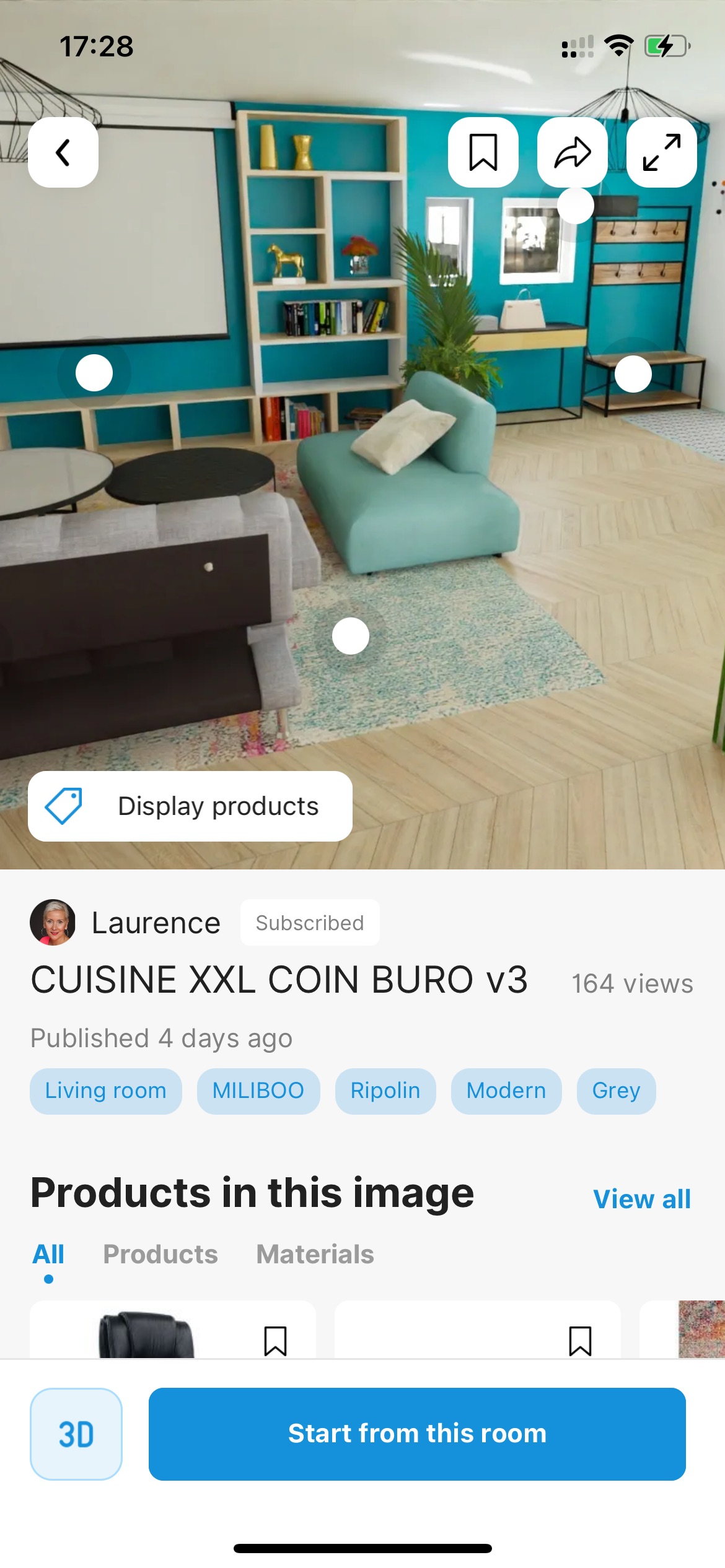
Task: Bookmark the black chair product
Action: point(275,1341)
